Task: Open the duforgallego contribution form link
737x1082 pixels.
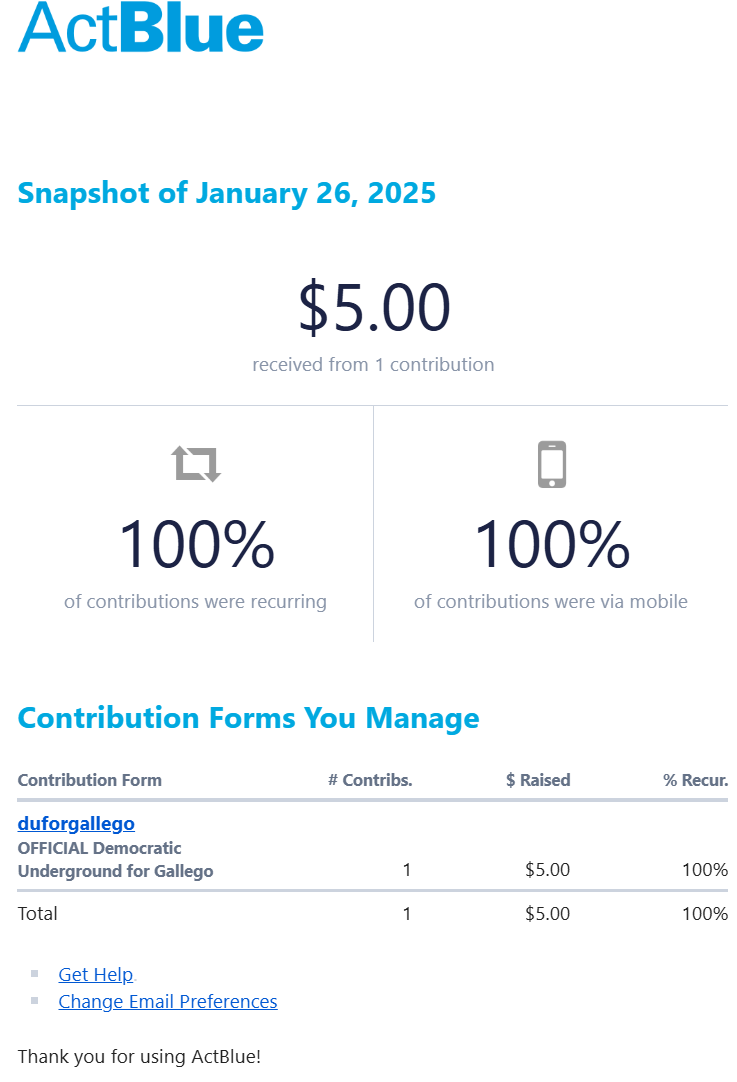Action: 76,824
